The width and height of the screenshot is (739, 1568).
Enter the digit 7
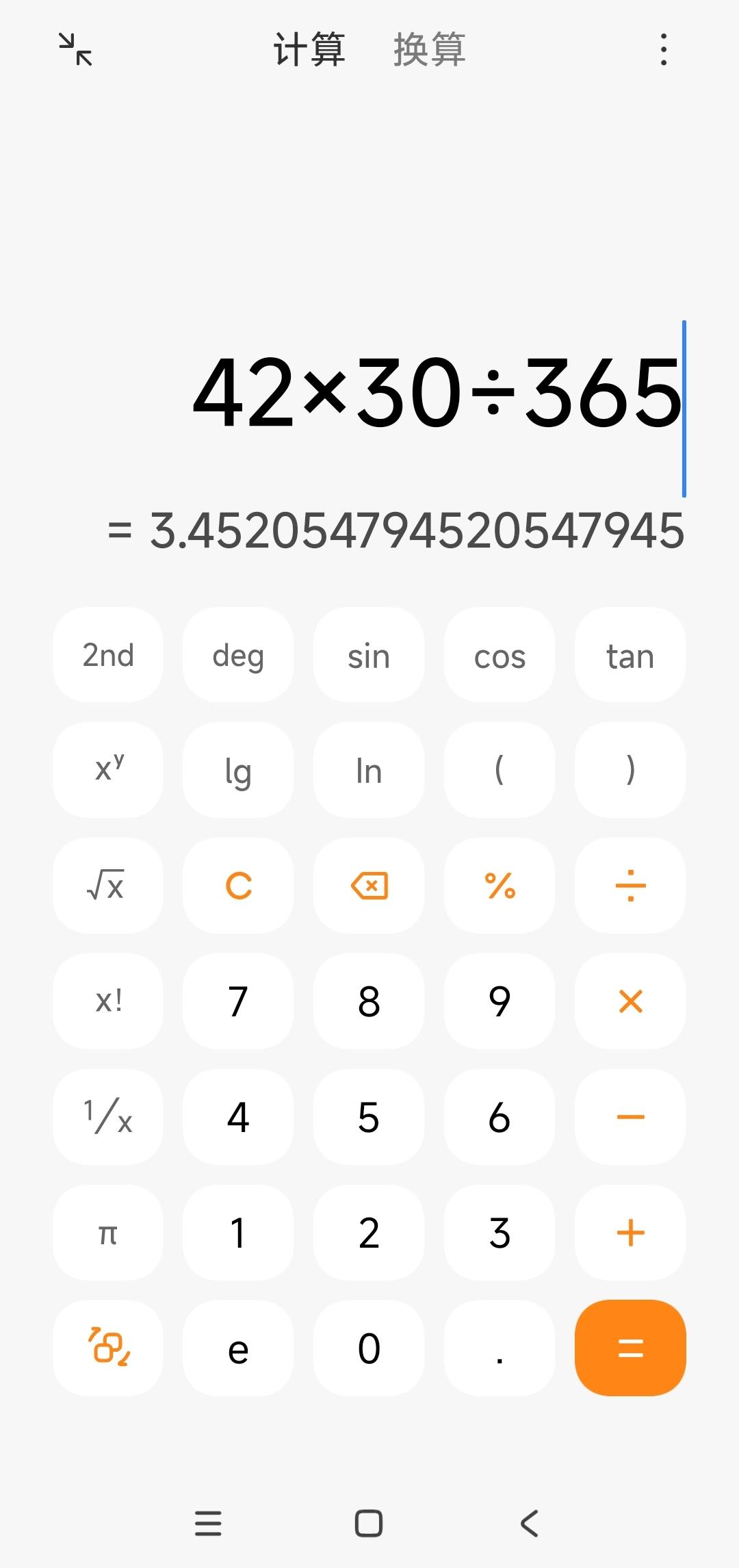238,1001
